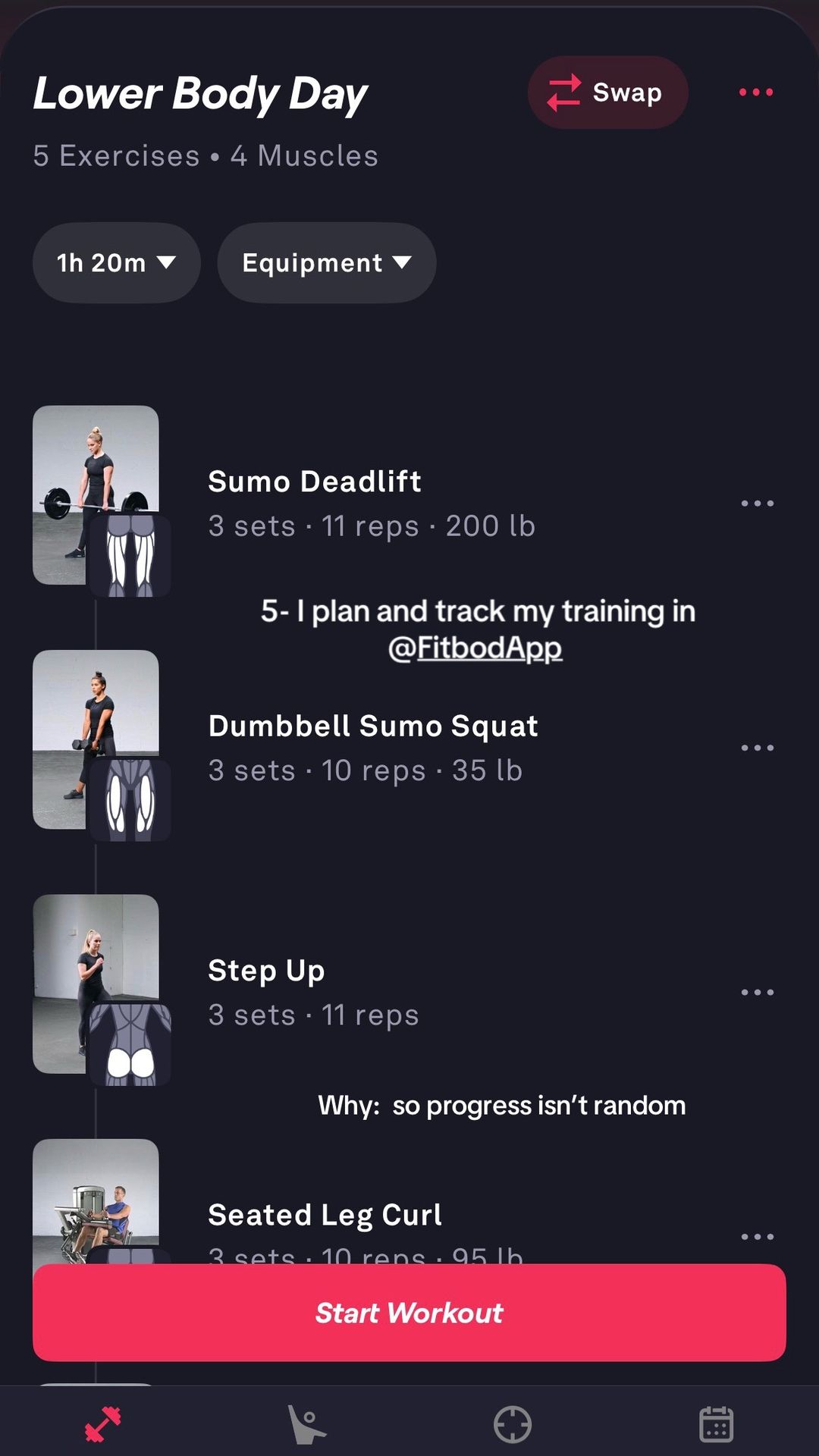819x1456 pixels.
Task: Open more options for Dumbbell Sumo Squat
Action: click(x=757, y=748)
